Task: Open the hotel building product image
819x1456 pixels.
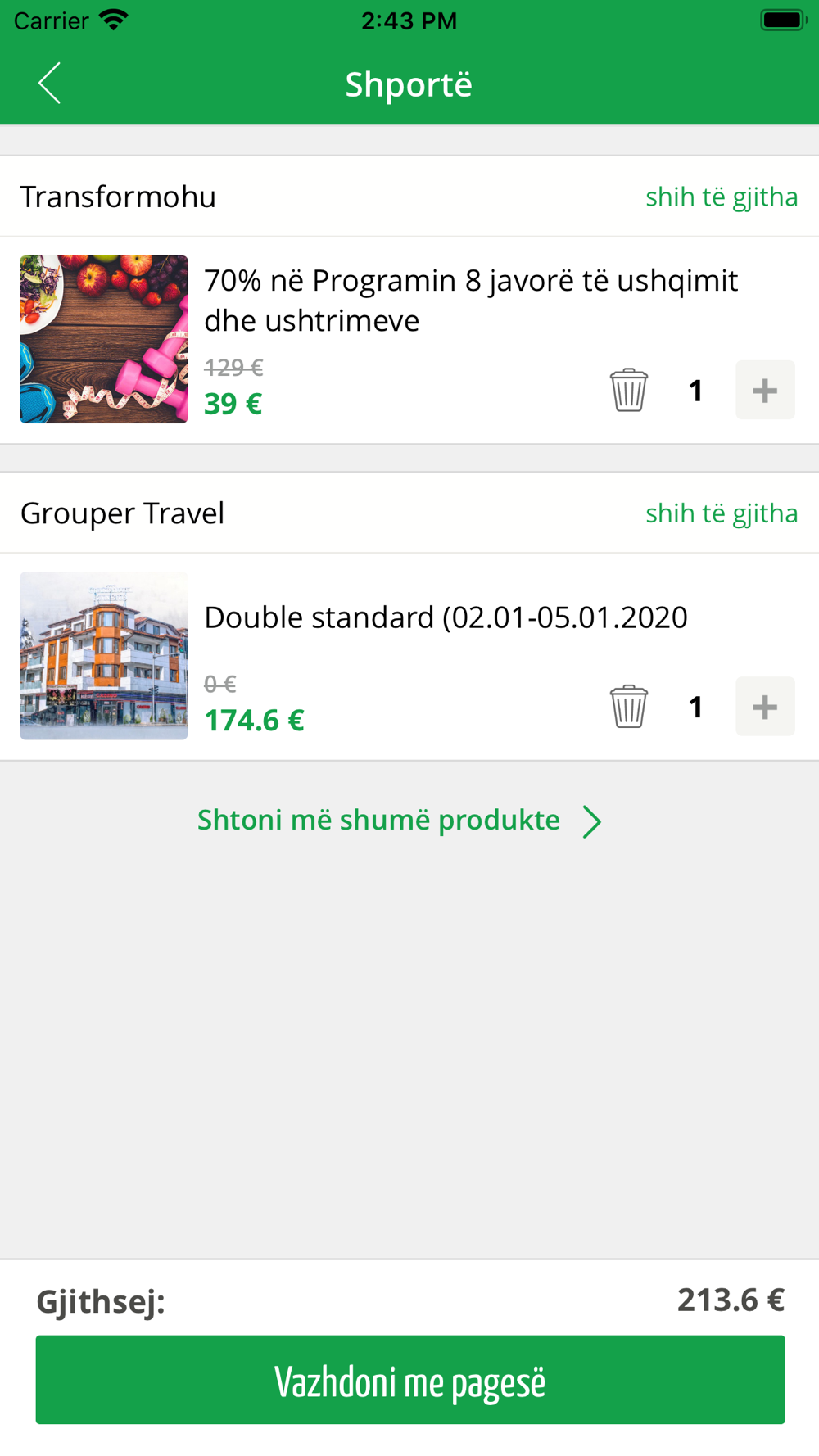Action: click(104, 656)
